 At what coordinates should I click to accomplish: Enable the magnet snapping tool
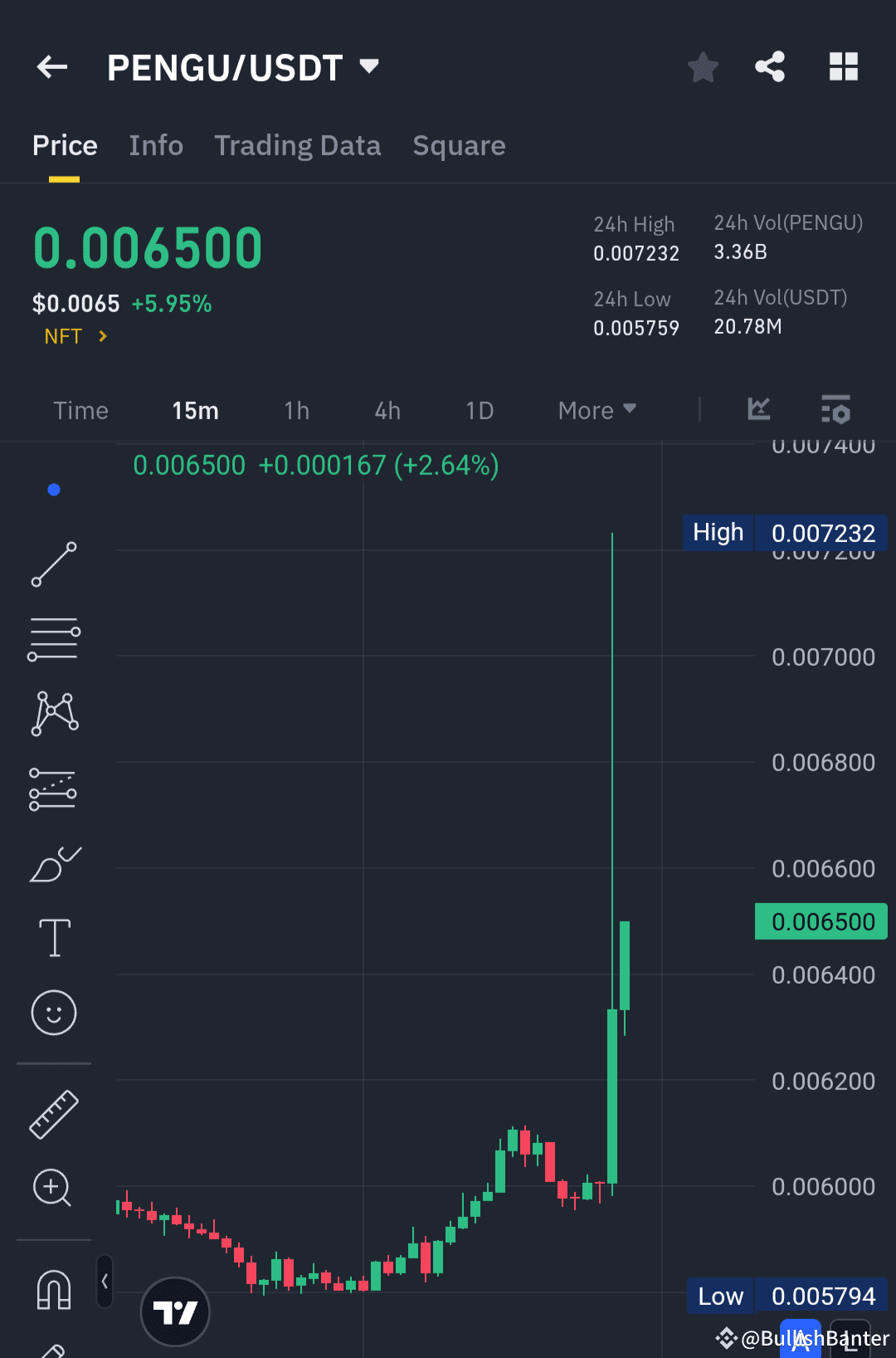point(53,1289)
